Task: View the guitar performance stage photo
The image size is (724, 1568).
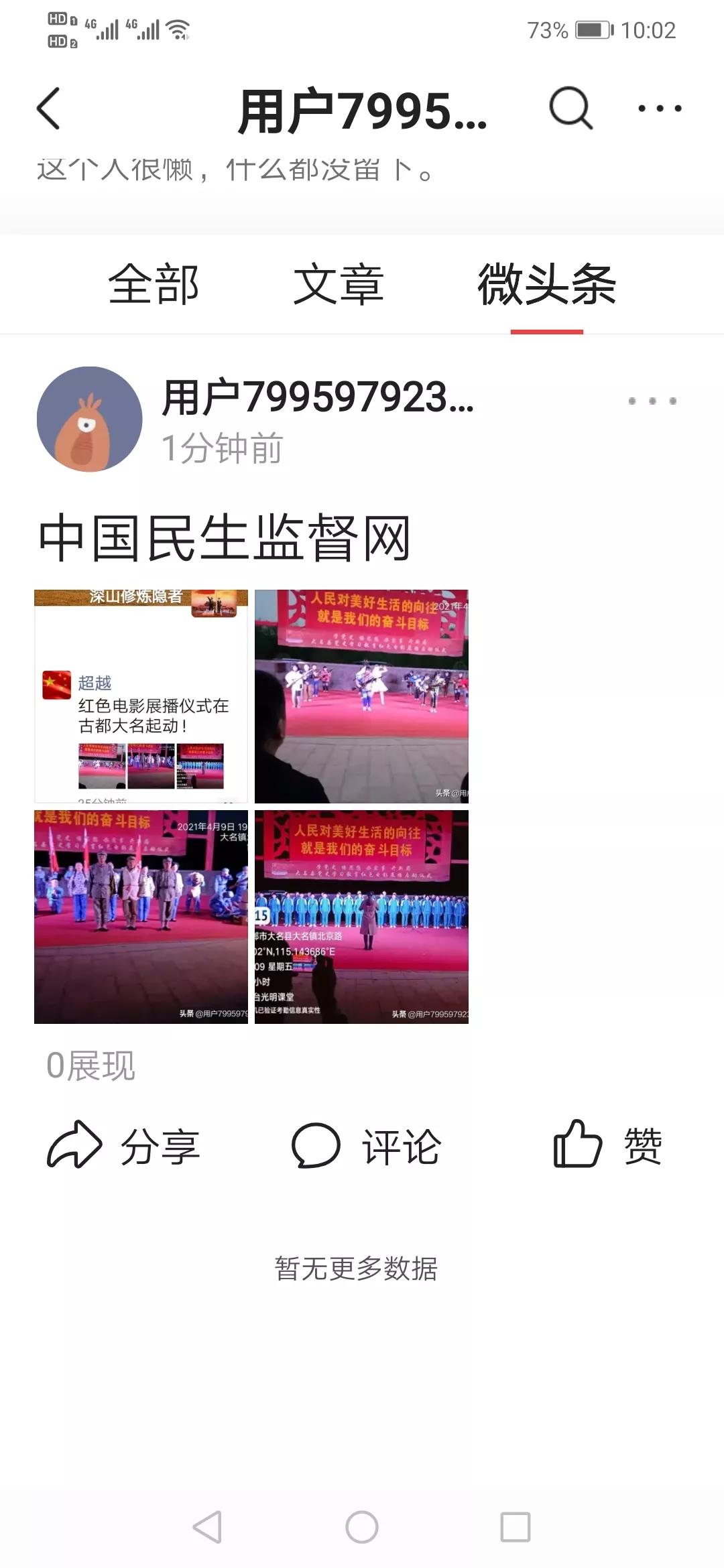Action: point(361,696)
